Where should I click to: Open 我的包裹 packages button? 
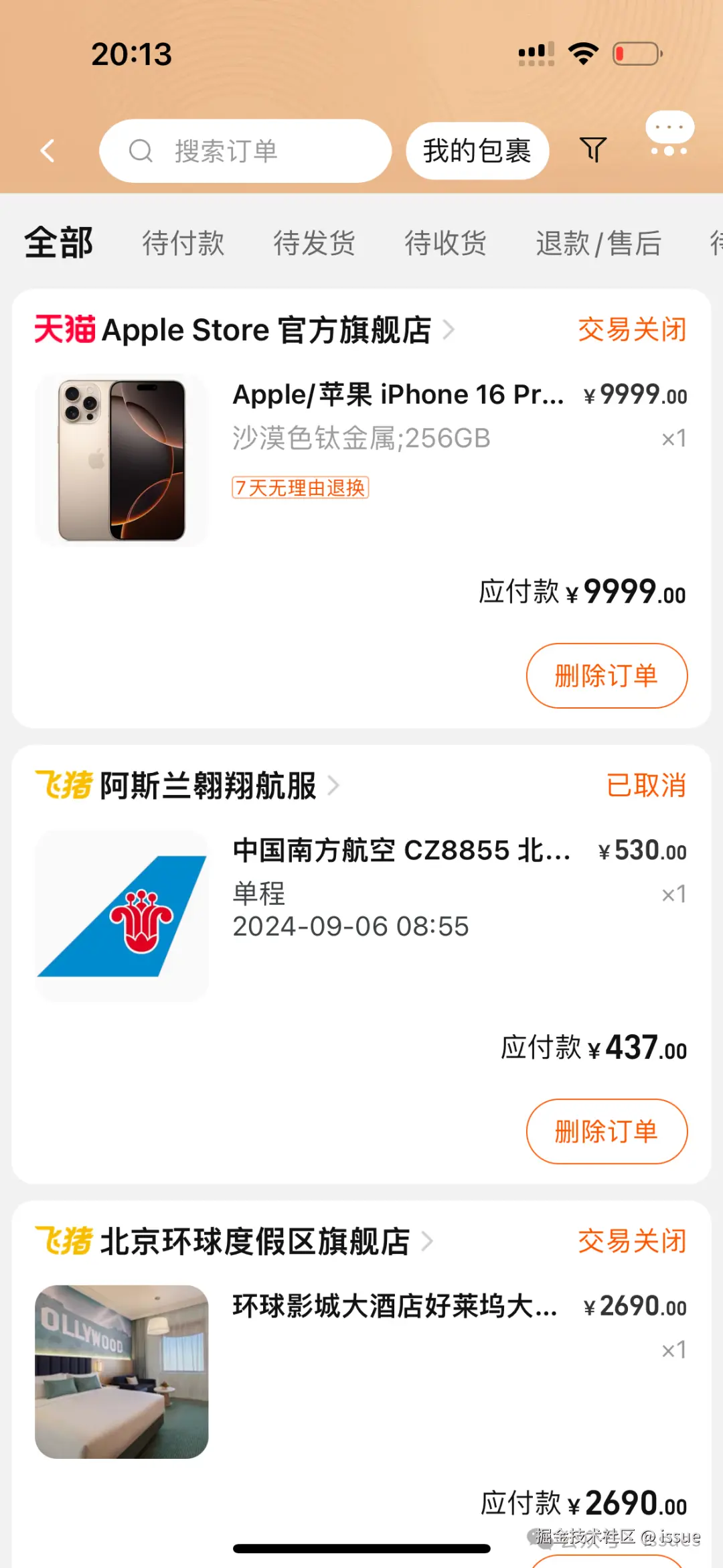tap(477, 151)
